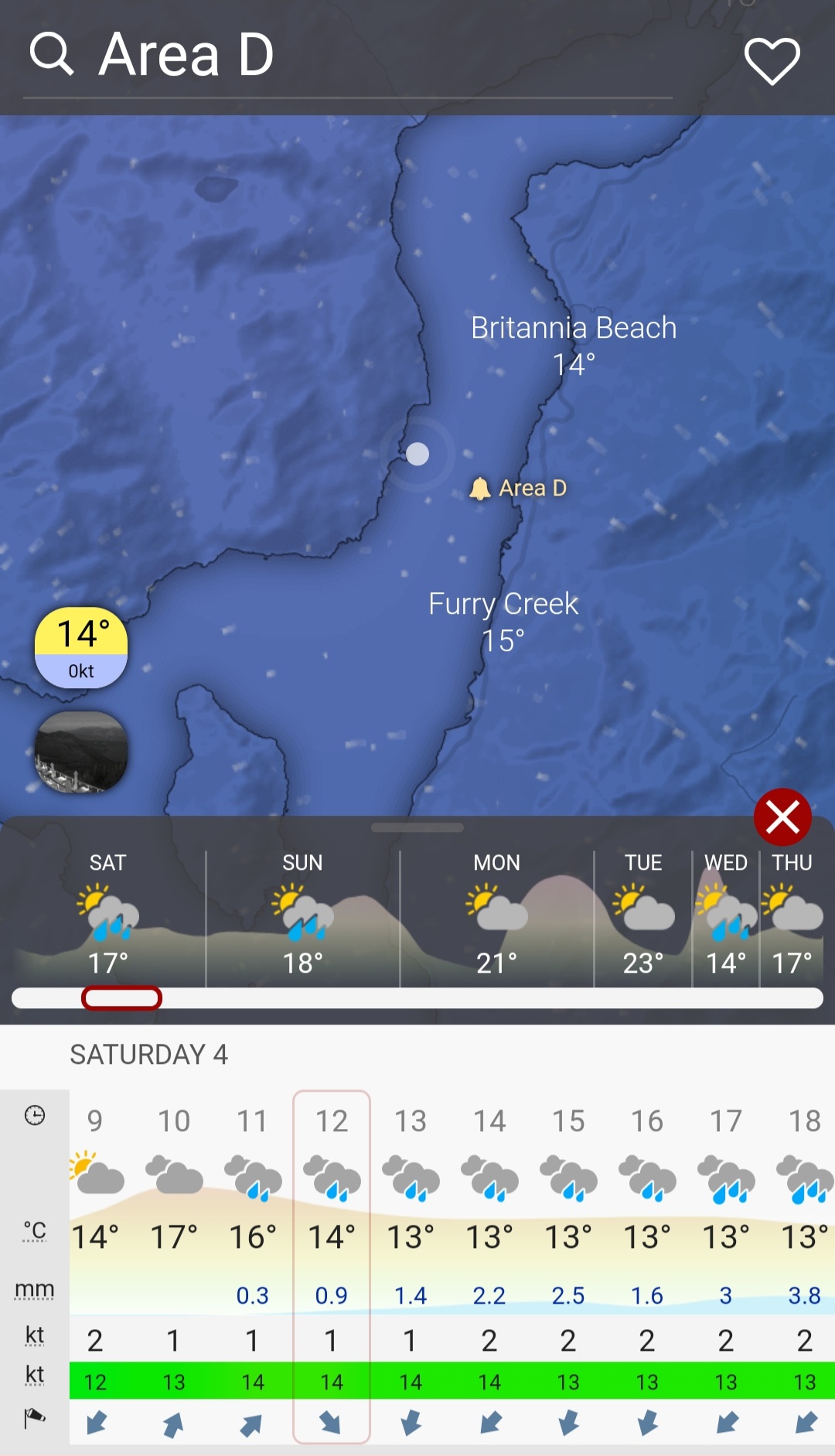Change the mm precipitation unit

point(35,1290)
